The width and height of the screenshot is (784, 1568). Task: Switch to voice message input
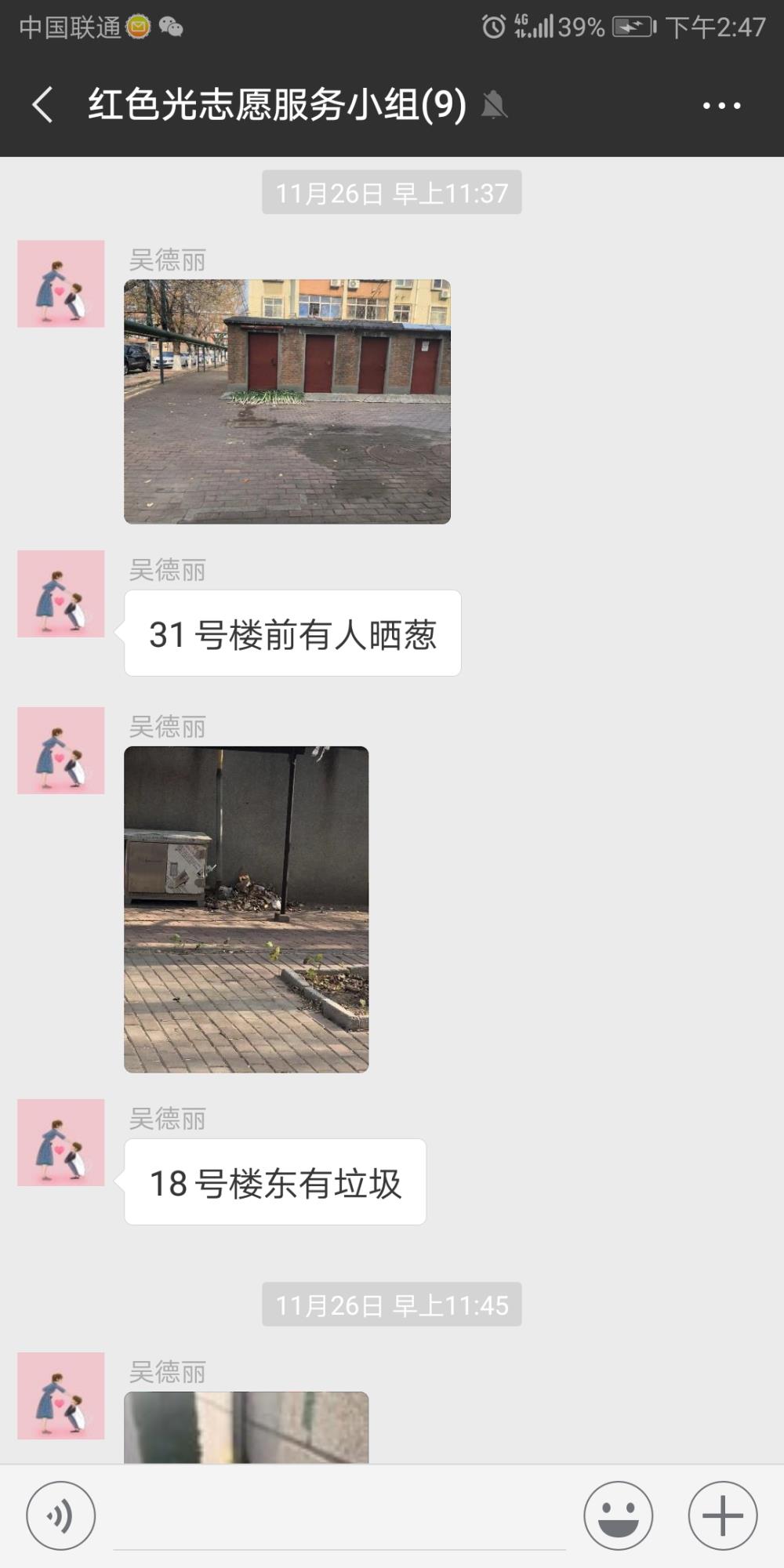click(x=61, y=1515)
